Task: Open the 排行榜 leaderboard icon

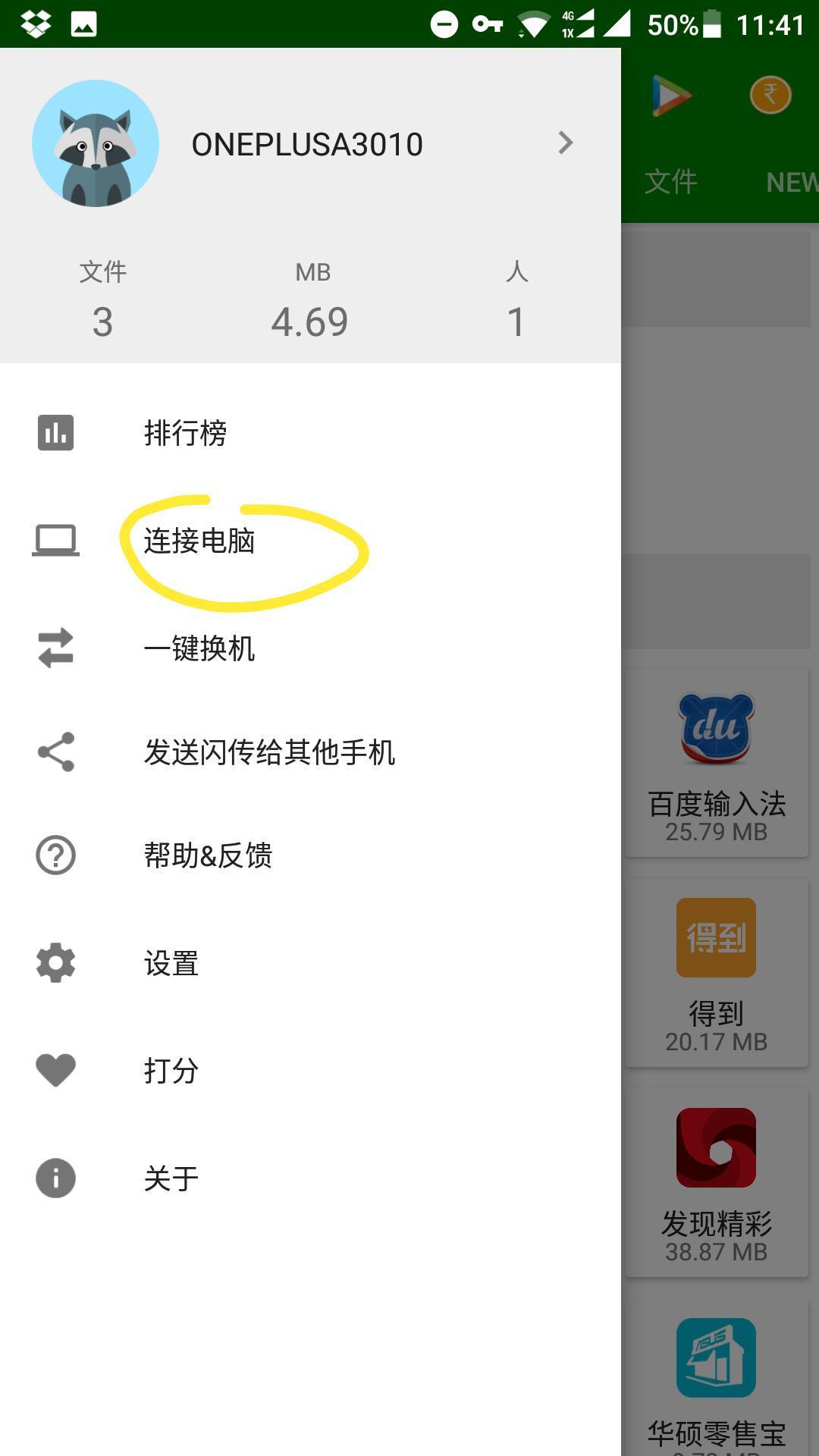Action: point(55,434)
